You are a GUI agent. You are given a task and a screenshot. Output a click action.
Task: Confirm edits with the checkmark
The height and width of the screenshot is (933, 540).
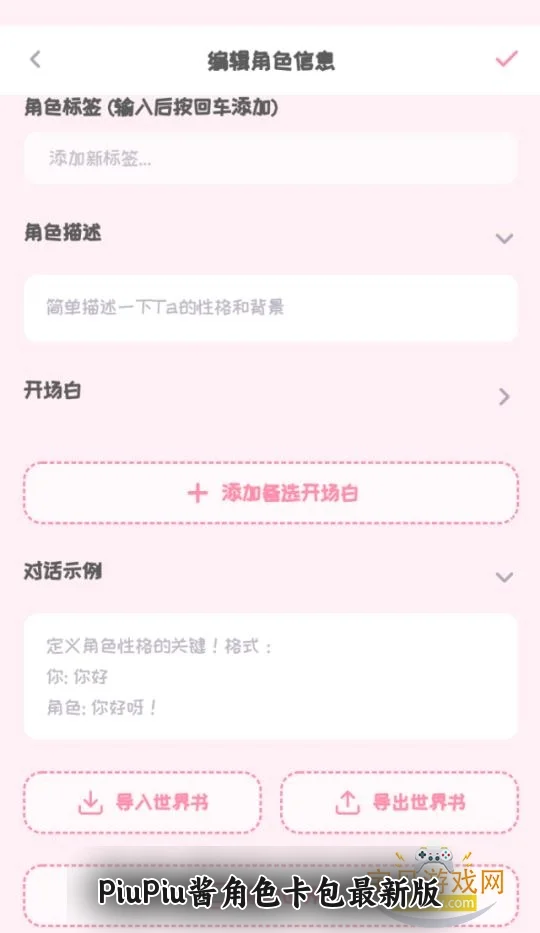click(x=506, y=59)
